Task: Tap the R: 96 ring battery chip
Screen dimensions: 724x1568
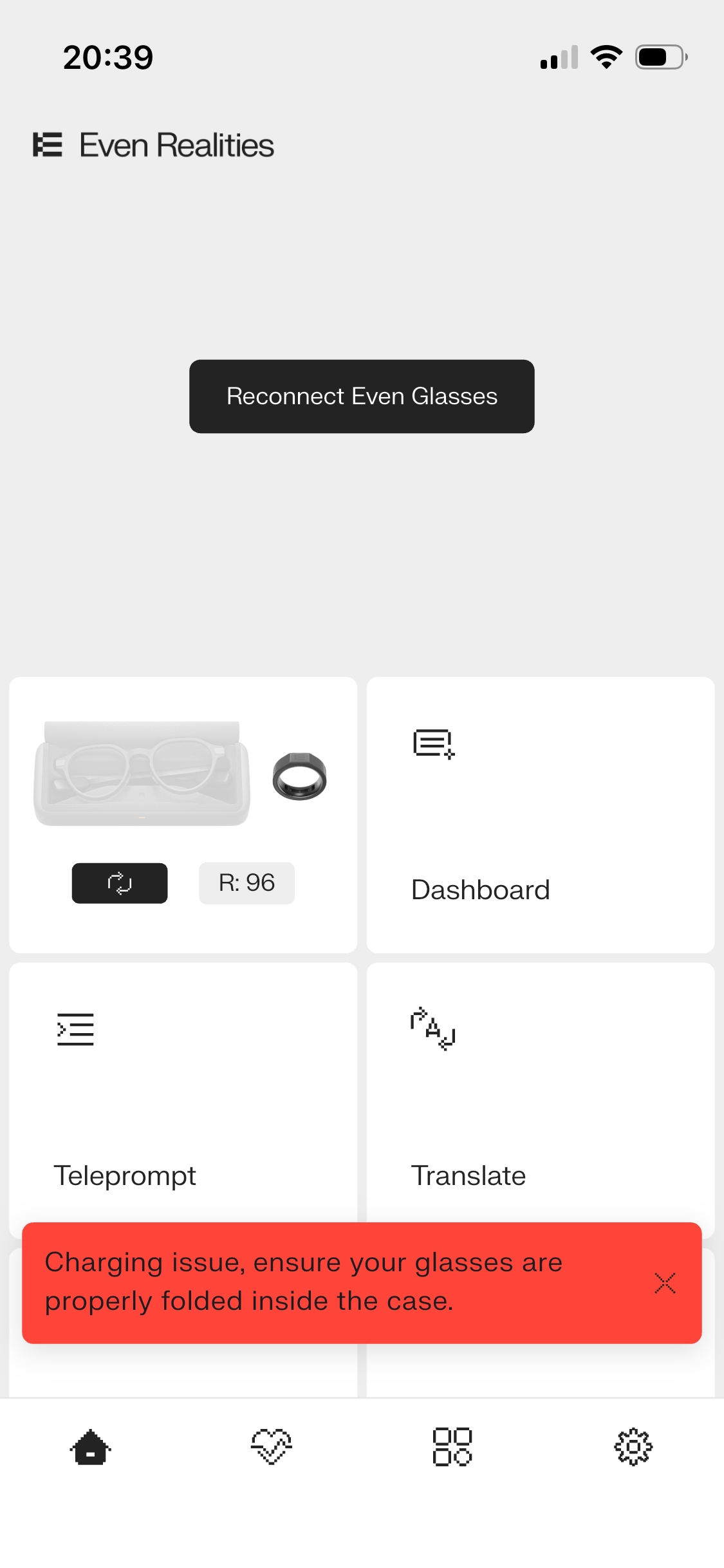Action: coord(246,883)
